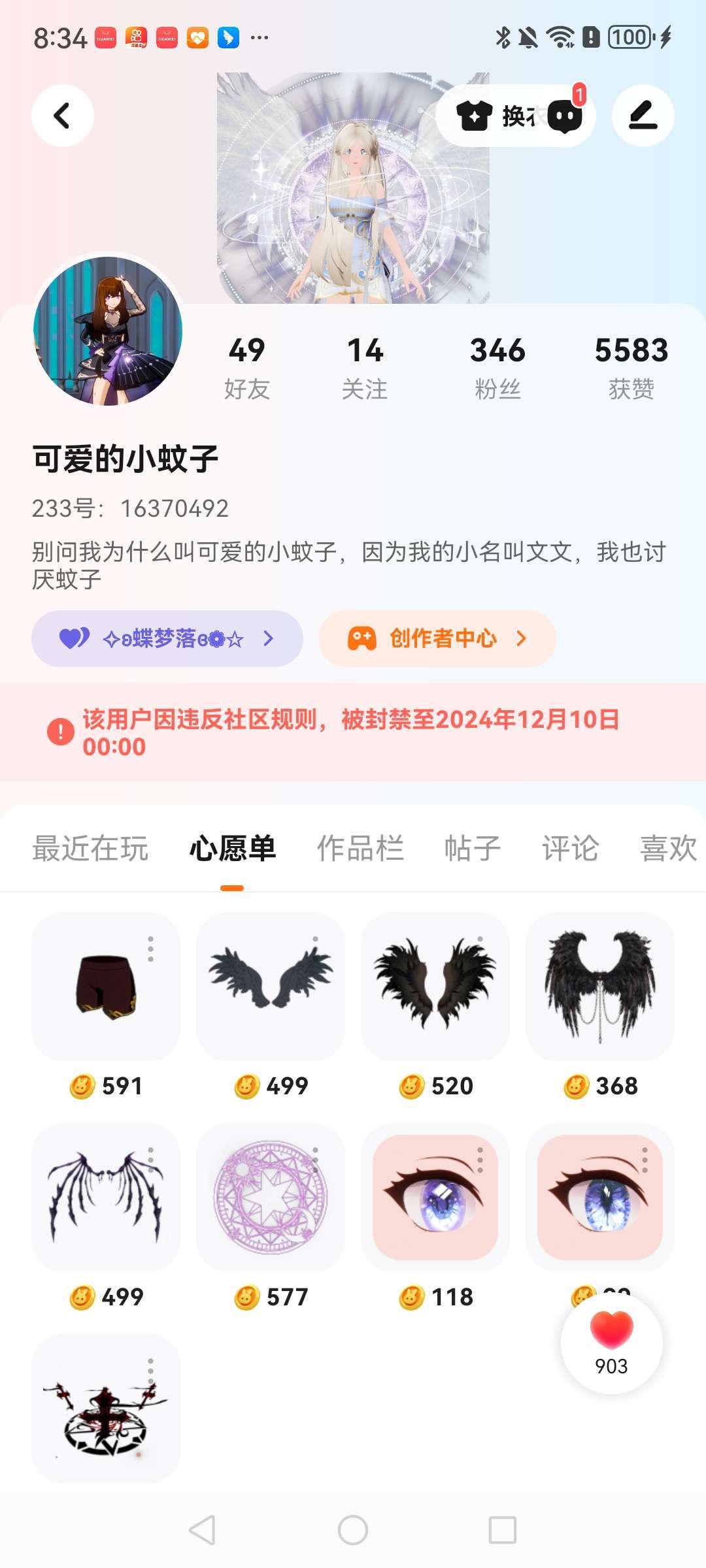Open the black wings item priced 520

click(x=435, y=987)
